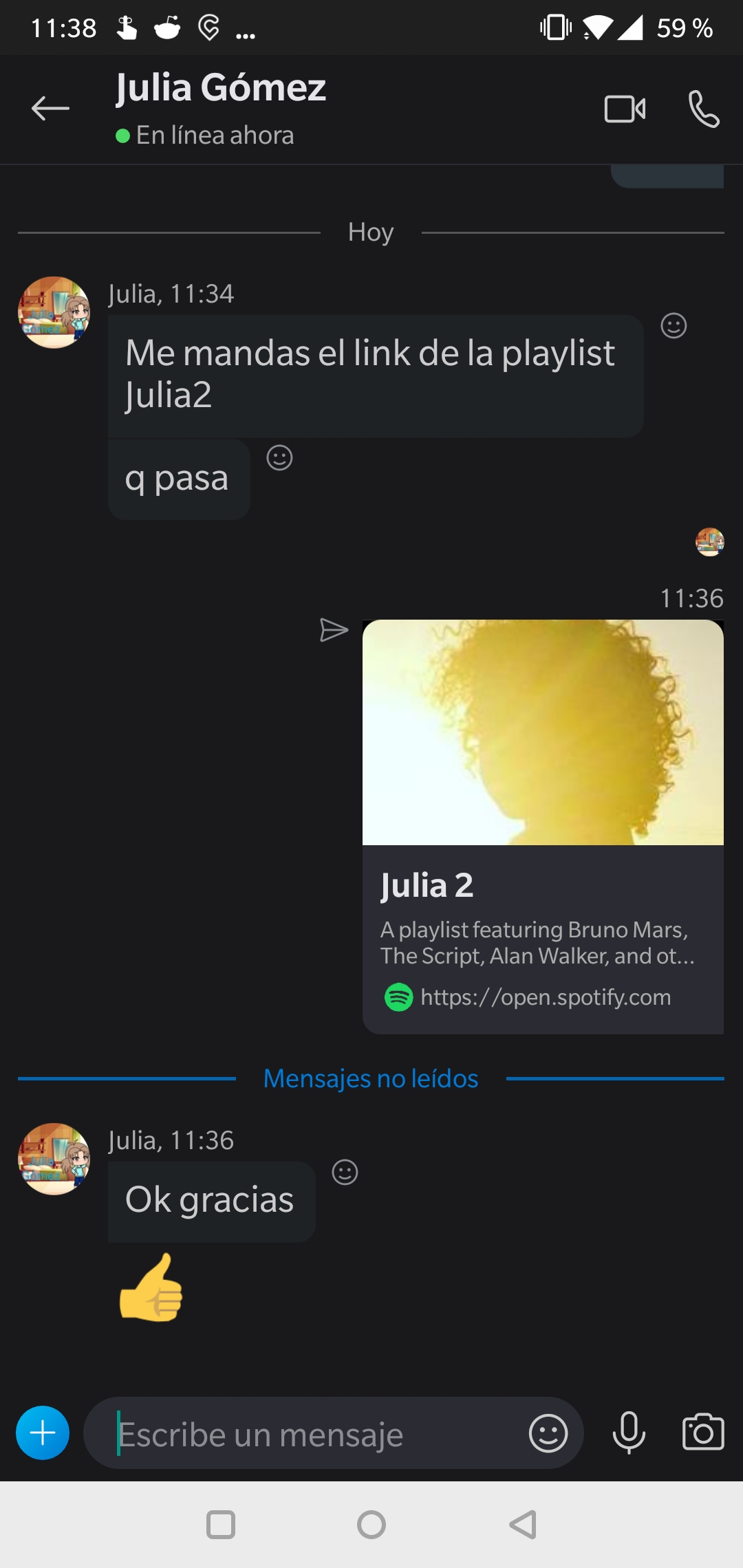Open the emoji picker in message box
Viewport: 743px width, 1568px height.
548,1433
